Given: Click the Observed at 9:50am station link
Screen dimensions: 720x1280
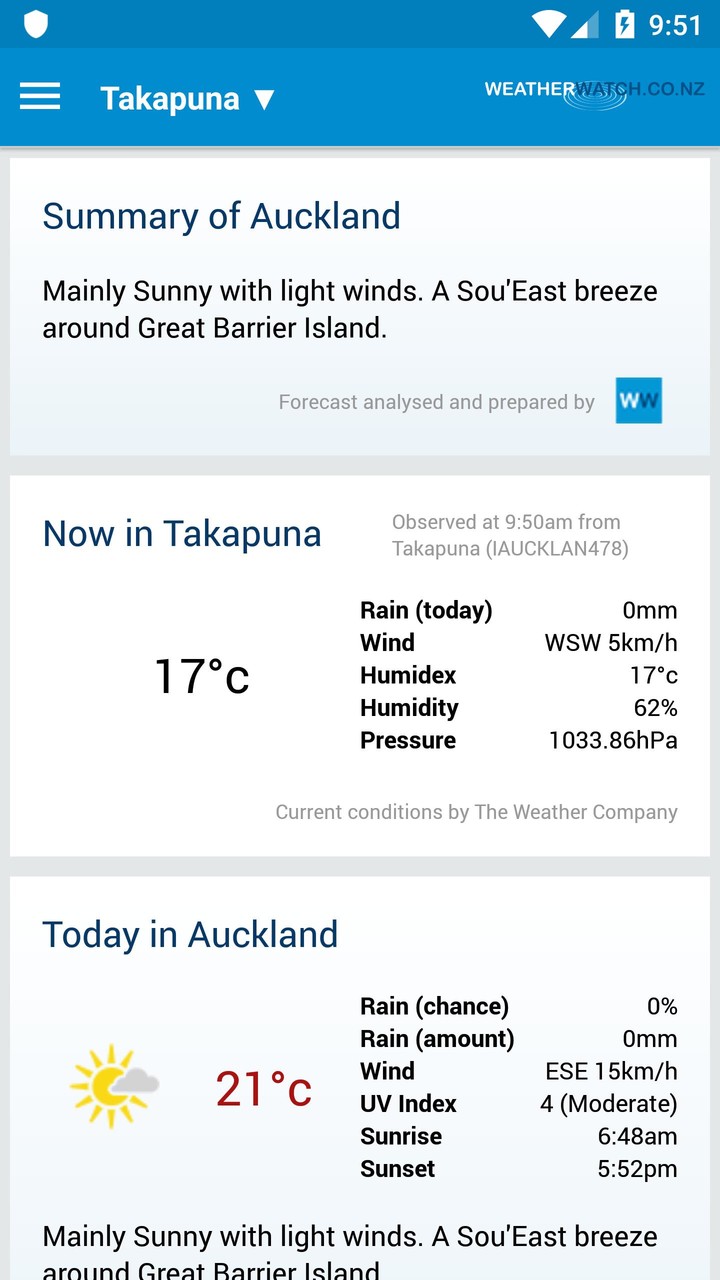Looking at the screenshot, I should point(506,535).
